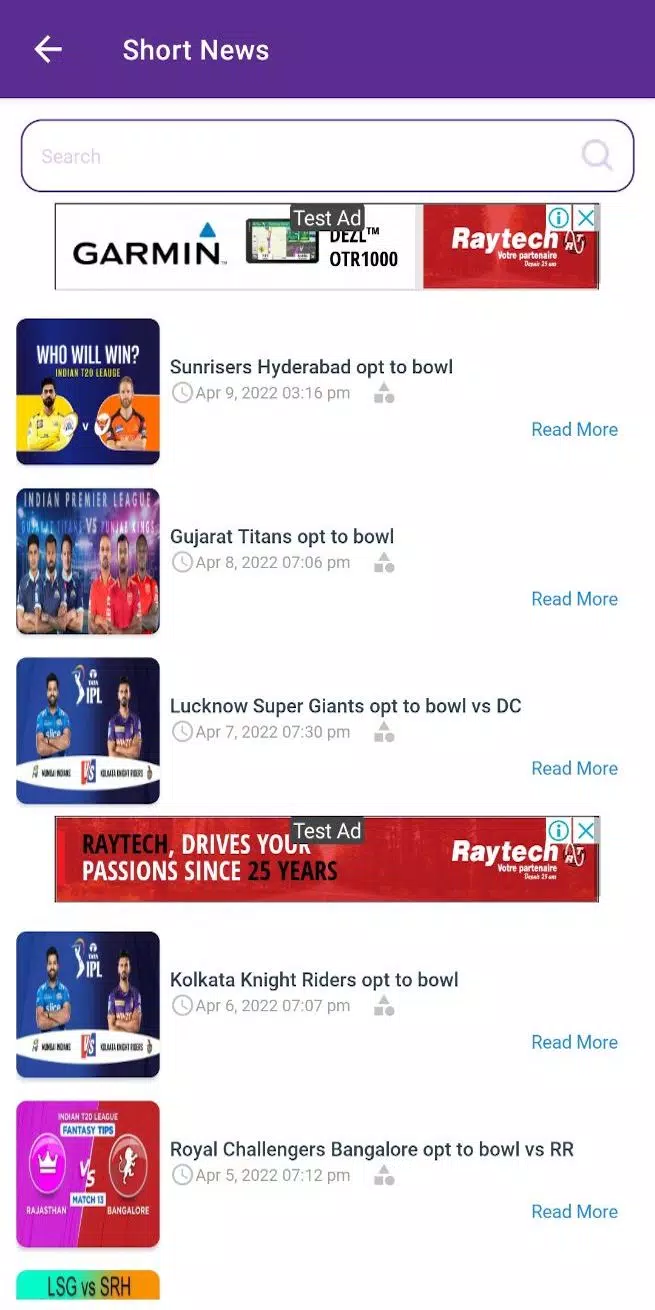Open Garmin ad info icon
Viewport: 655px width, 1310px height.
(560, 217)
